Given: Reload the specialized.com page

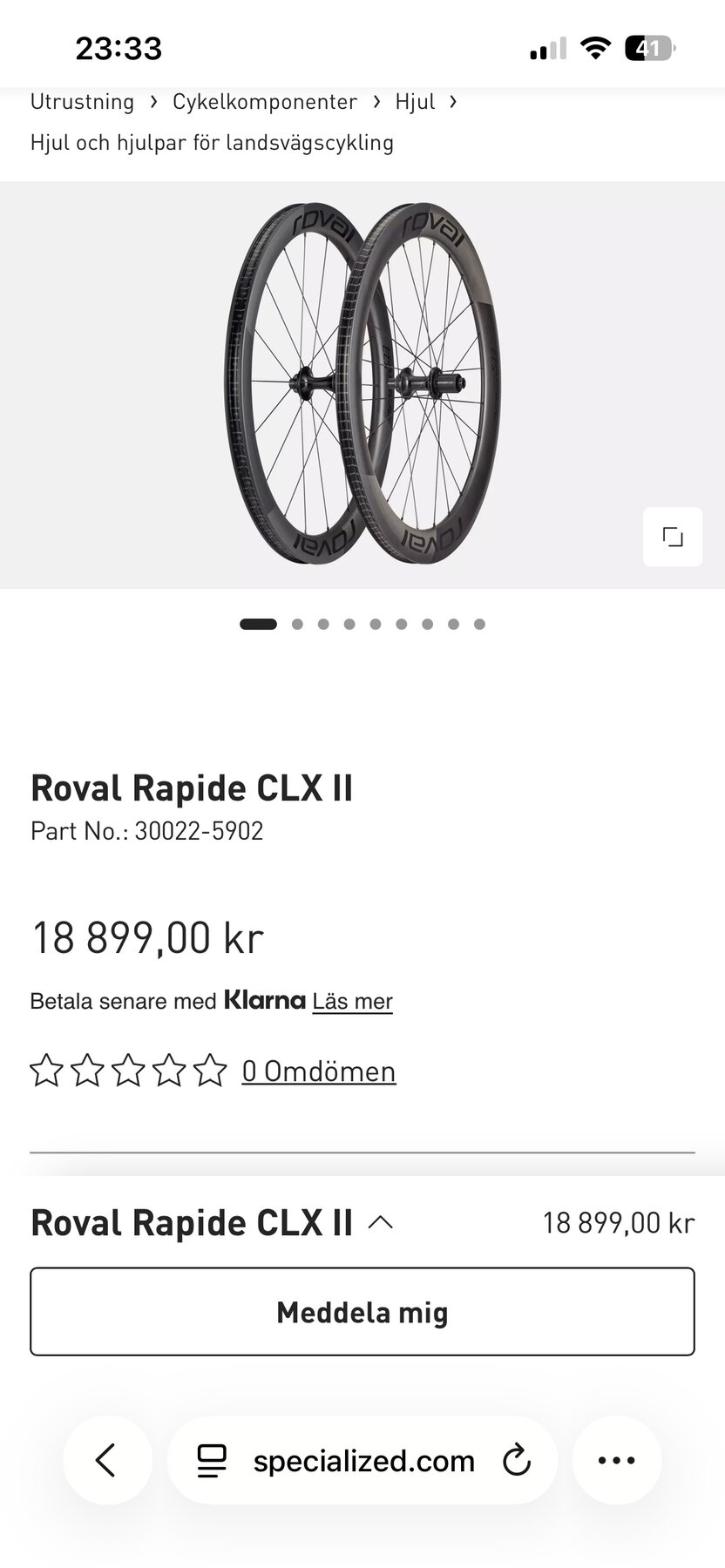Looking at the screenshot, I should [x=517, y=1461].
